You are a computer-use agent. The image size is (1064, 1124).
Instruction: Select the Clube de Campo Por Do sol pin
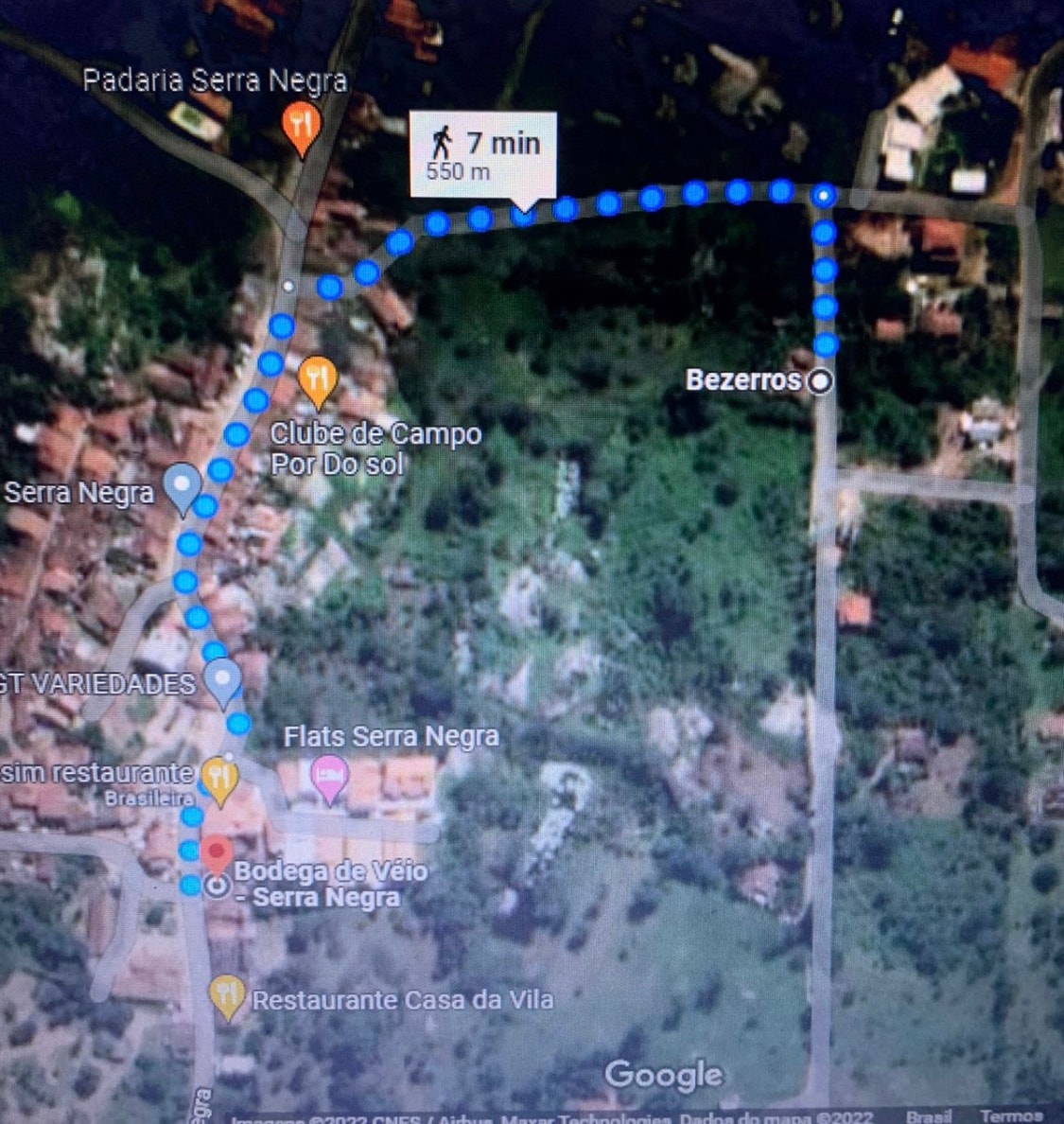(318, 378)
